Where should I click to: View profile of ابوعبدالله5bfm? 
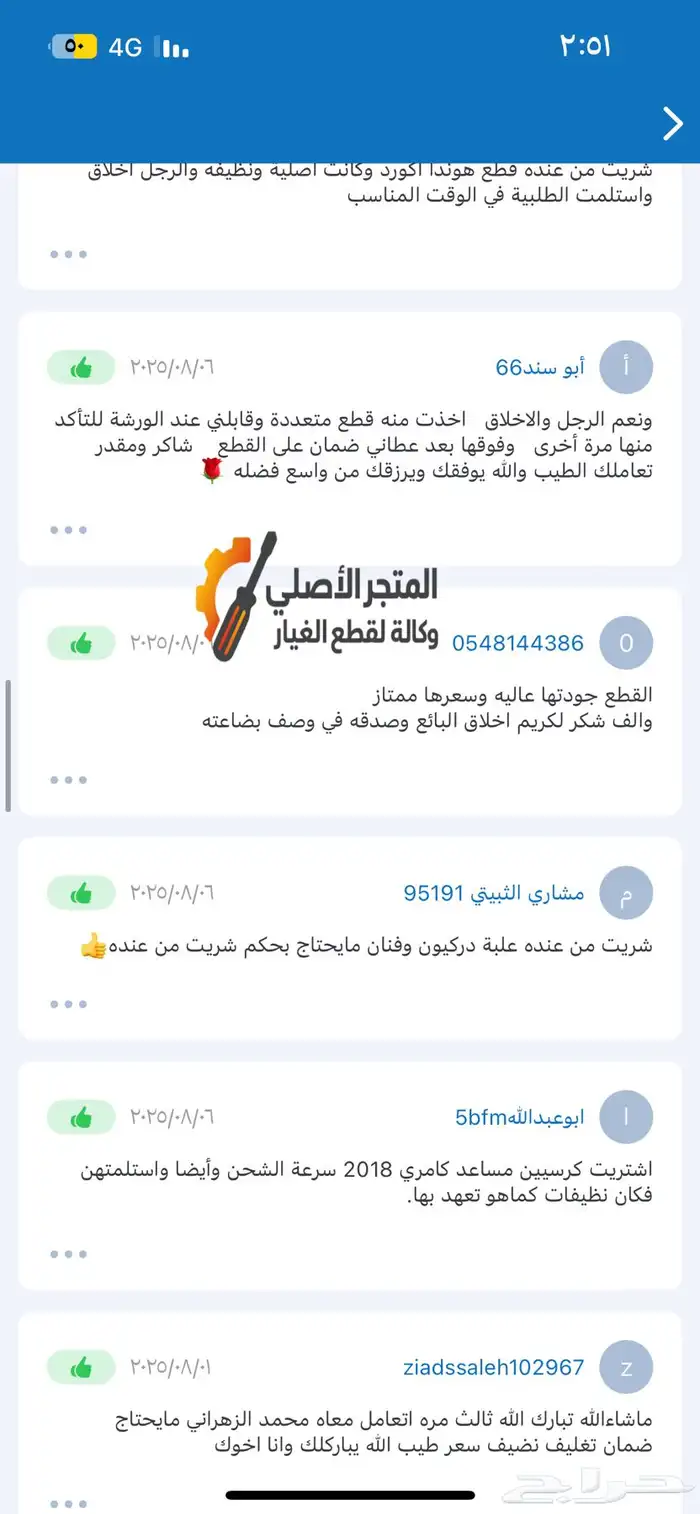pyautogui.click(x=519, y=1117)
